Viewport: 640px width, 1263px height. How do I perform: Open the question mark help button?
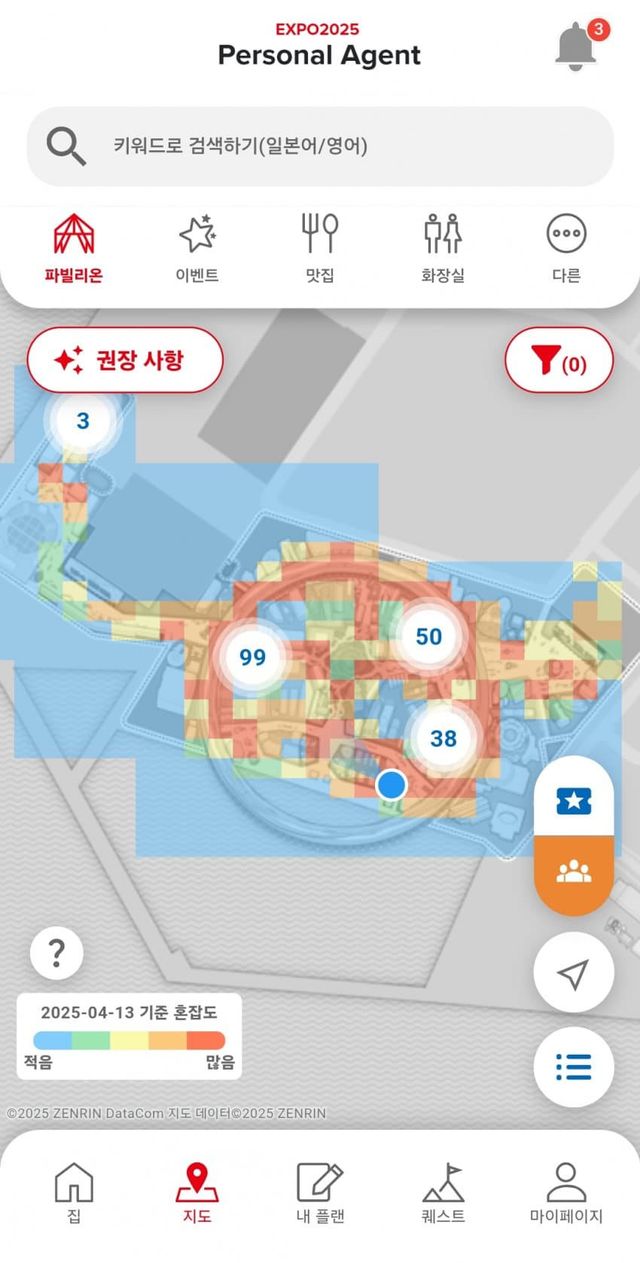57,953
